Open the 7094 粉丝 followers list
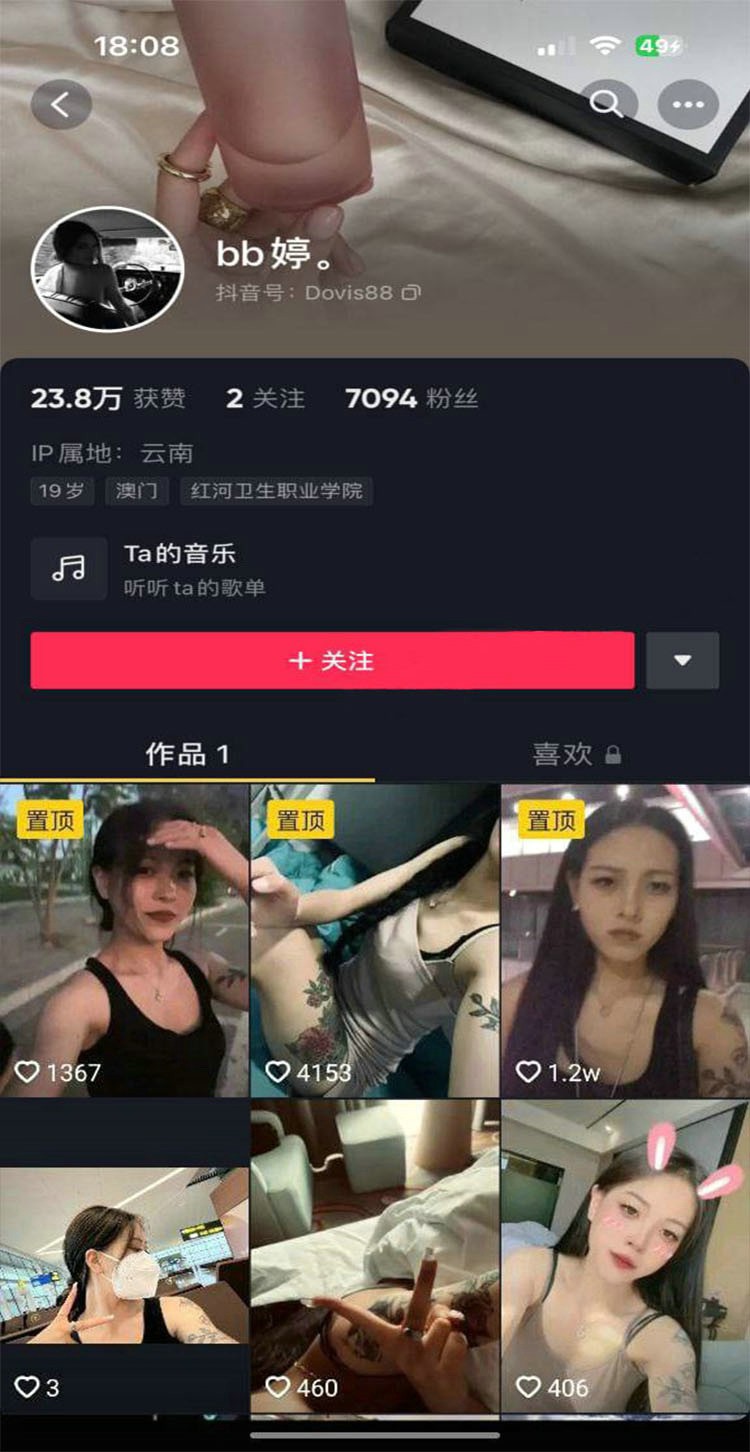 [x=411, y=399]
